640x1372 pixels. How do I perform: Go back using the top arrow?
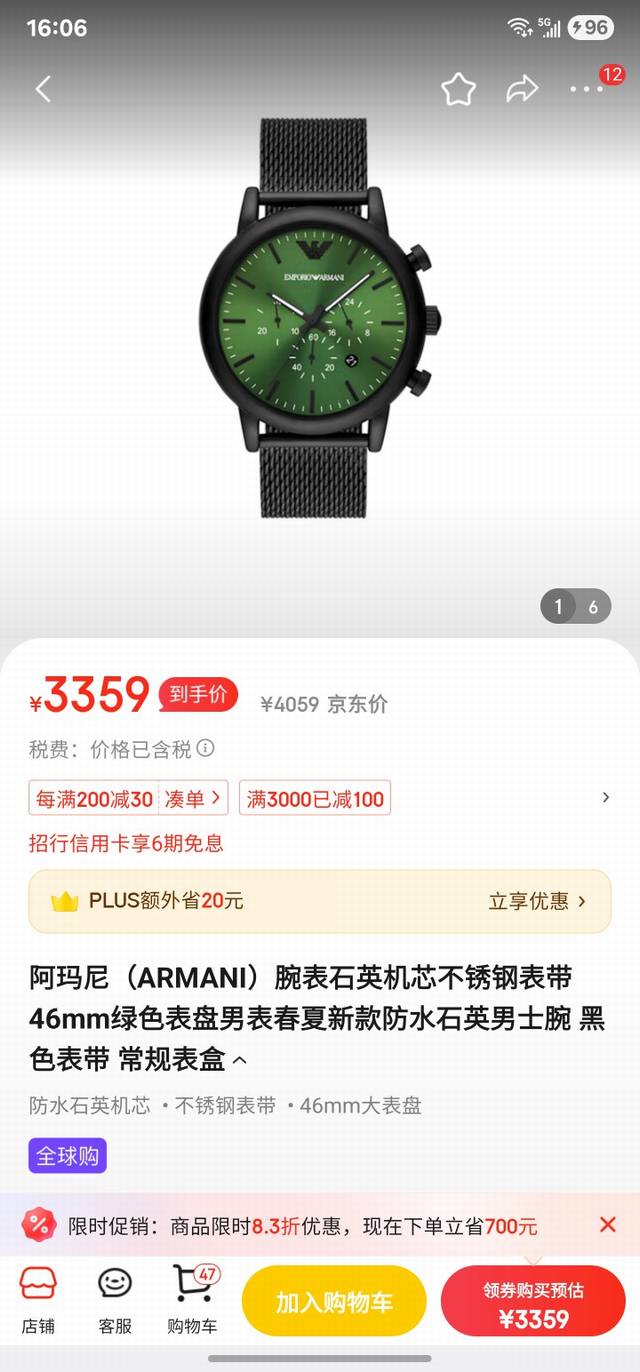(43, 90)
